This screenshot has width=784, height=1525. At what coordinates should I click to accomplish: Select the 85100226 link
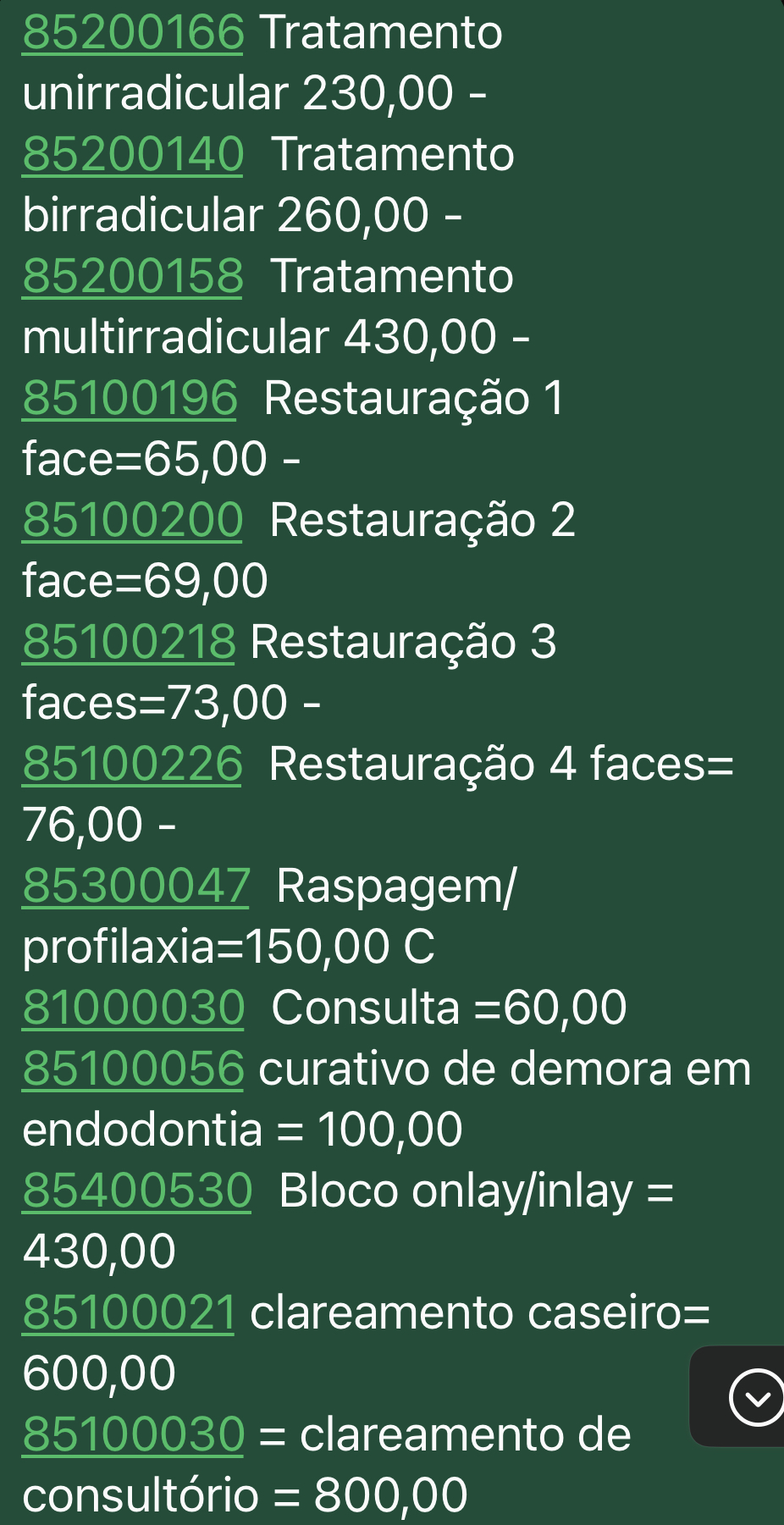133,765
